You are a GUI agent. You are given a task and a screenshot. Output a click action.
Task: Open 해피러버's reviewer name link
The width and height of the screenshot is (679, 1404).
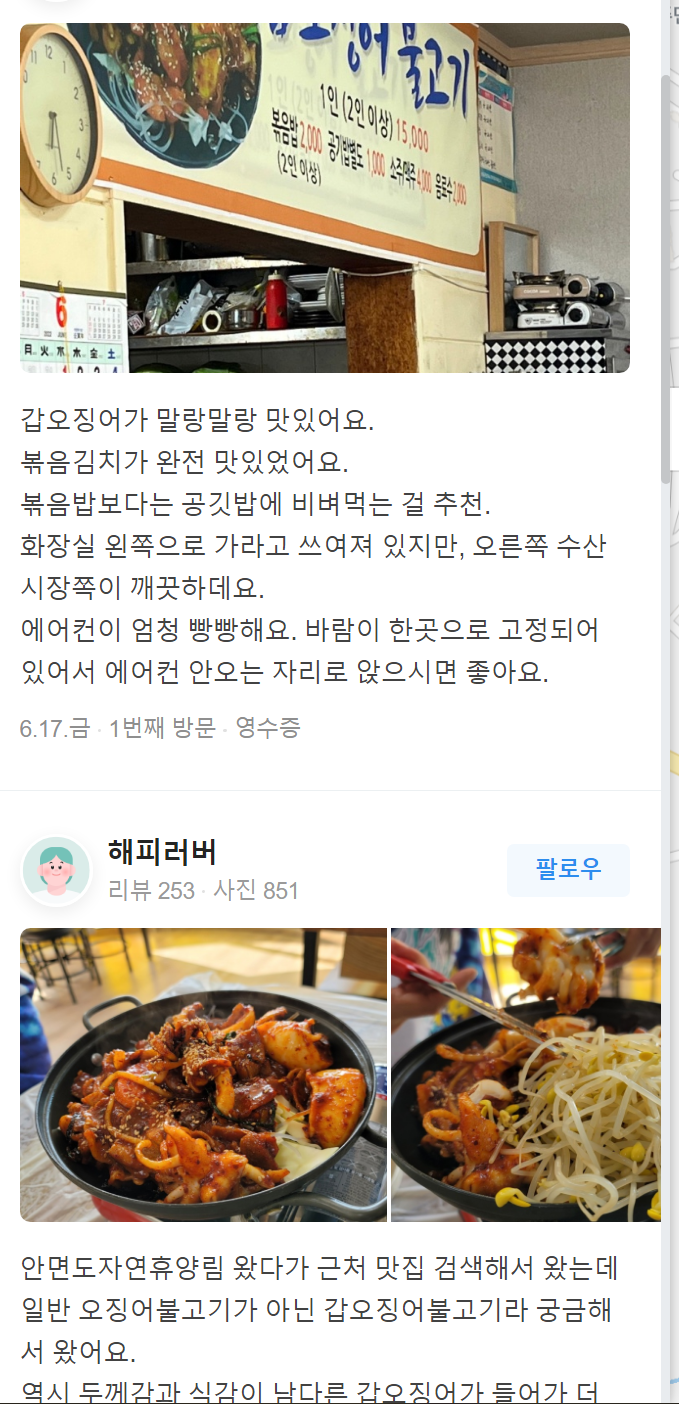point(162,852)
